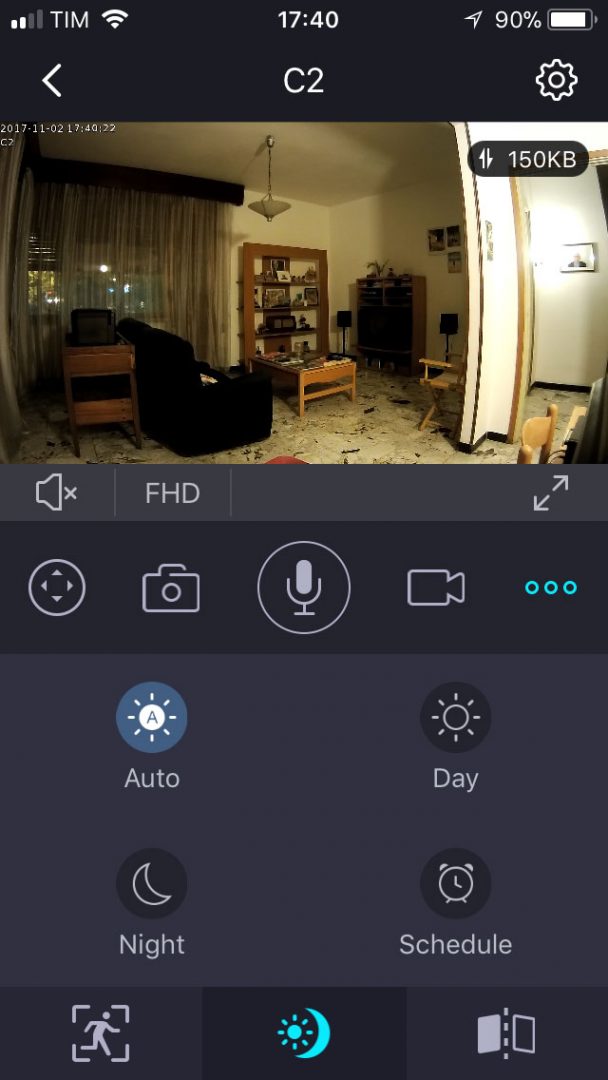Switch to the day/night mode tab
Viewport: 608px width, 1080px height.
click(x=304, y=1033)
